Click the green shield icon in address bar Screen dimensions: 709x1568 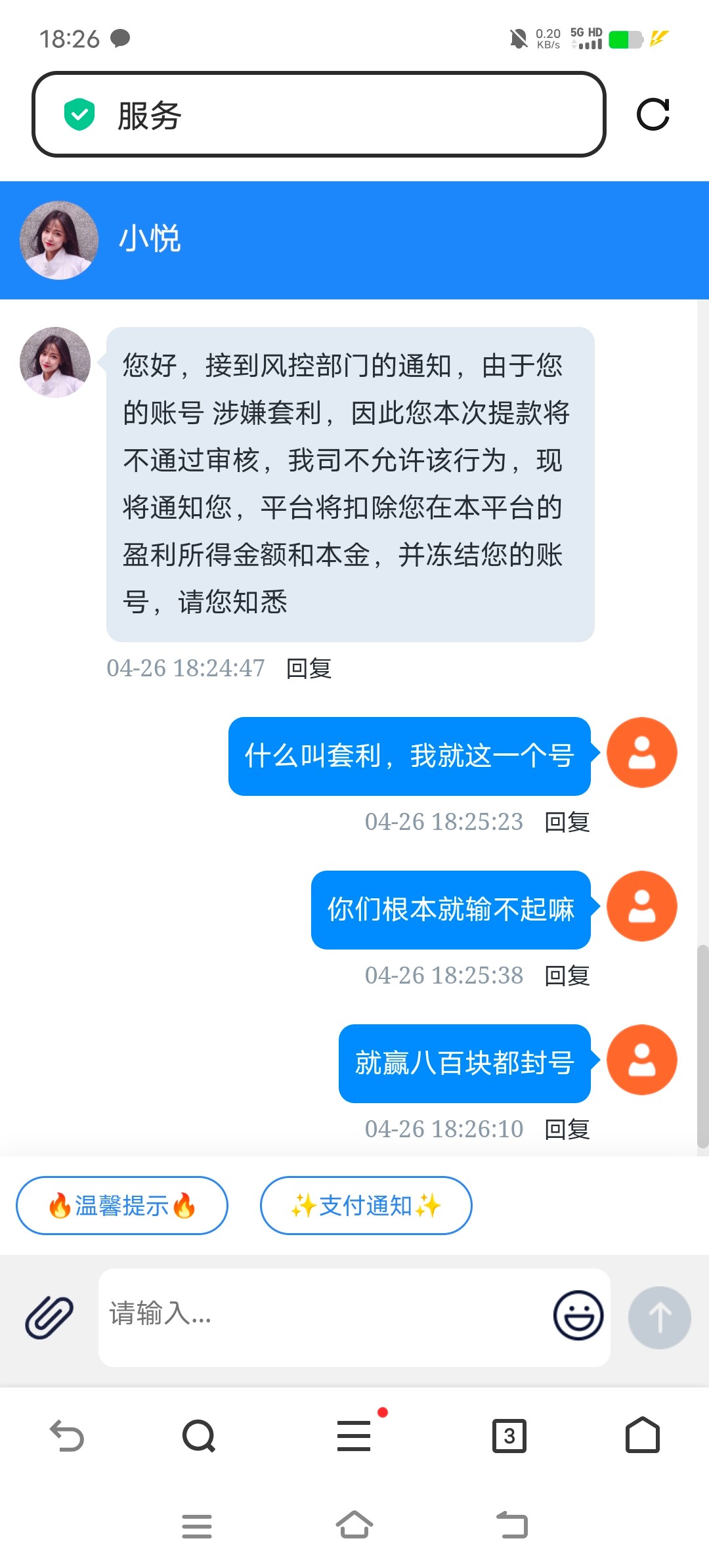pos(78,114)
